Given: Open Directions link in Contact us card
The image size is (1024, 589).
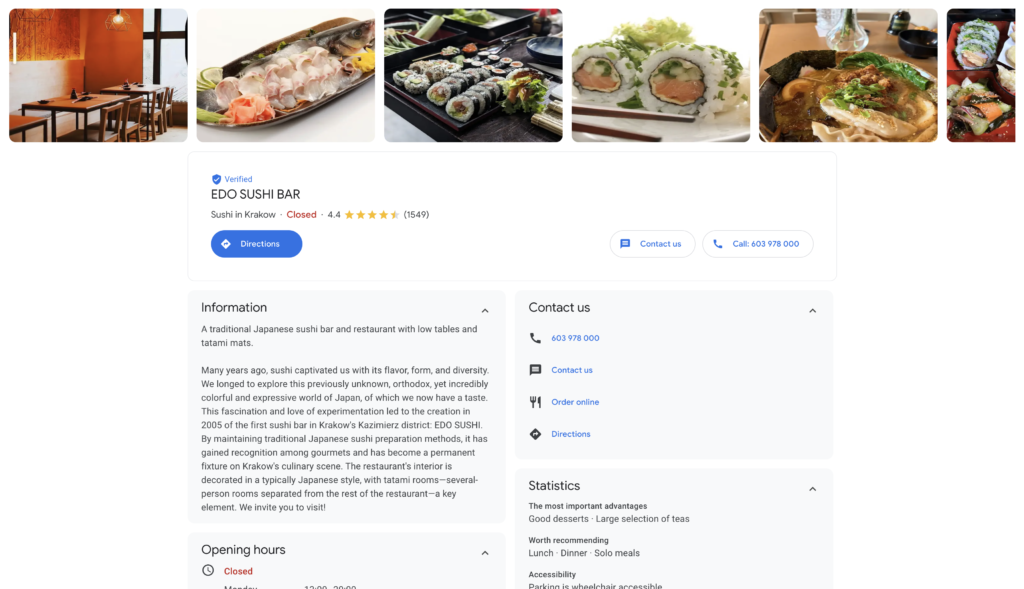Looking at the screenshot, I should pyautogui.click(x=571, y=434).
